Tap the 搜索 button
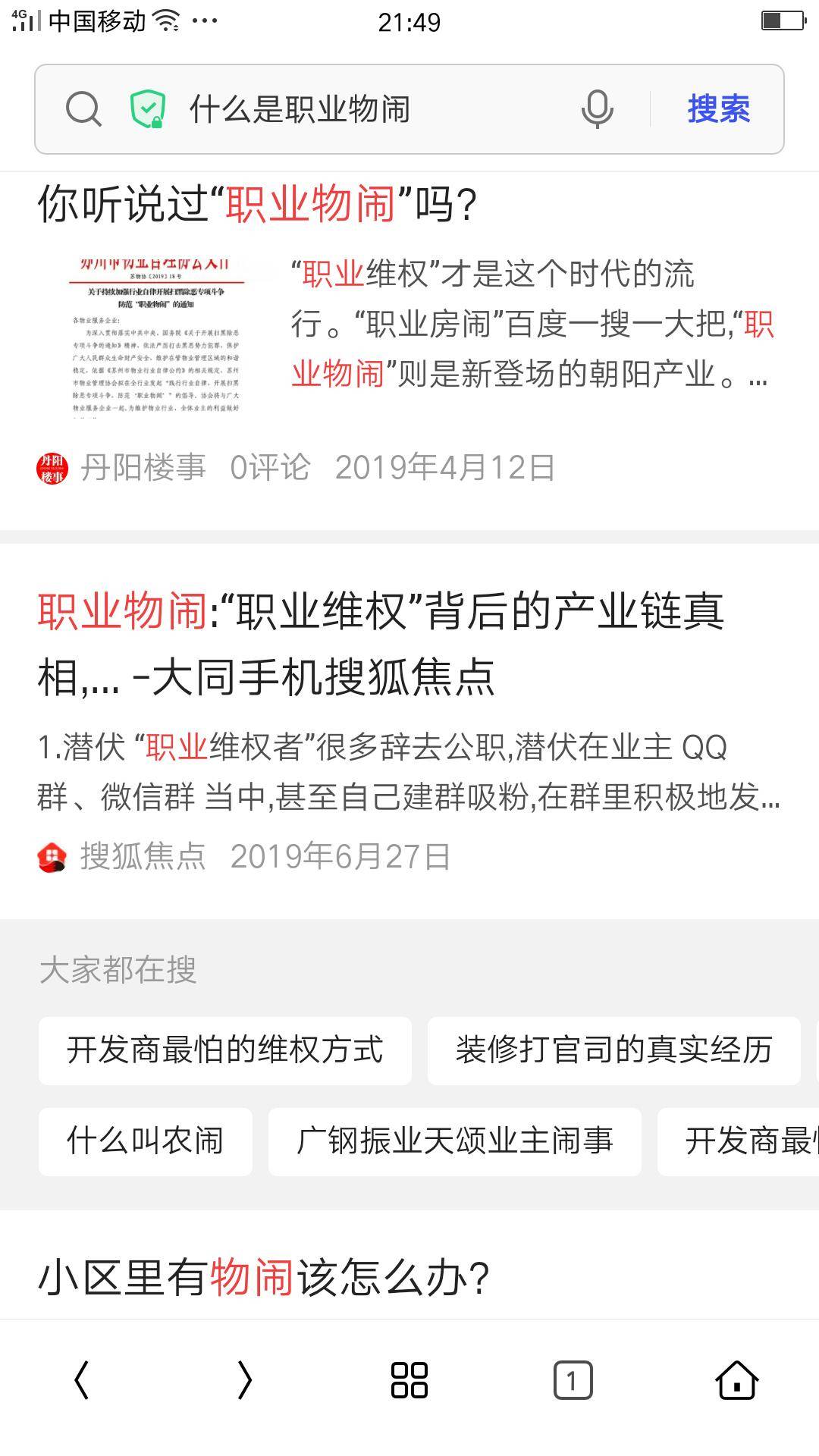The height and width of the screenshot is (1456, 819). [x=718, y=109]
